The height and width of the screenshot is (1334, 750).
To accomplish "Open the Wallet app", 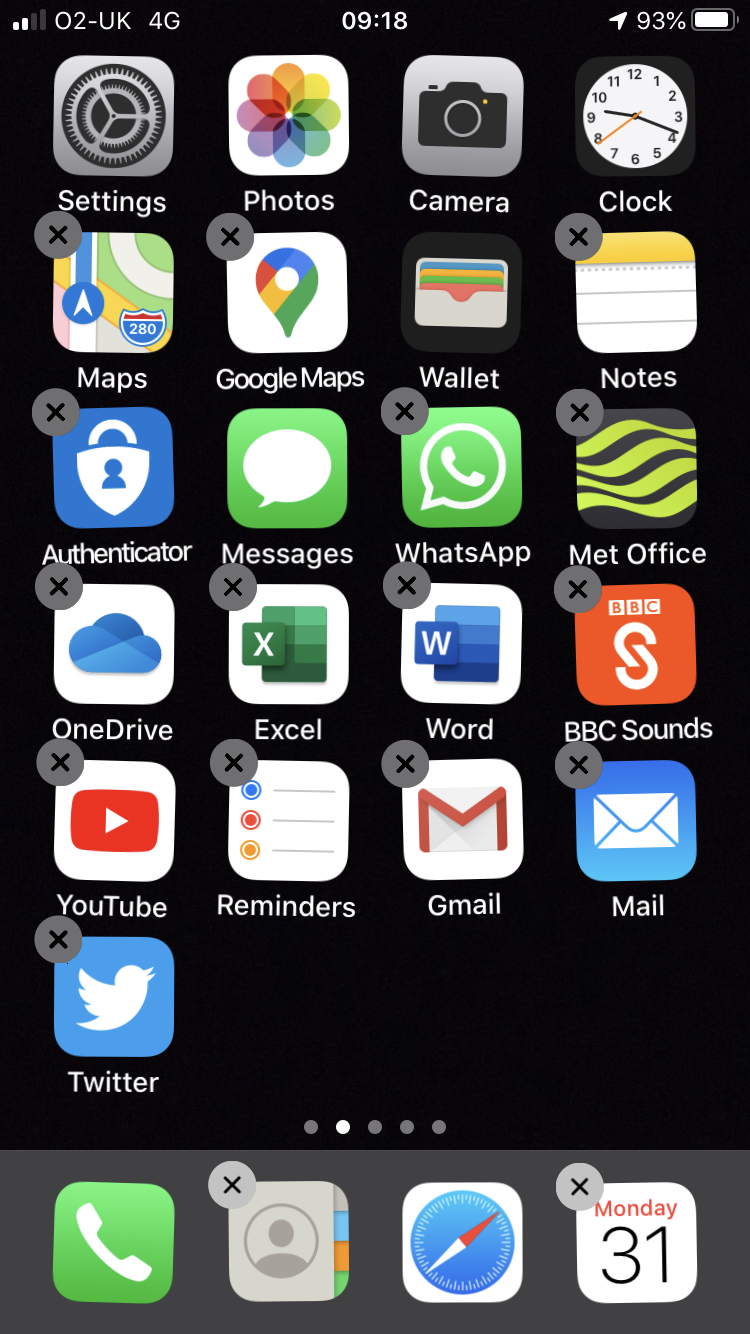I will 461,293.
